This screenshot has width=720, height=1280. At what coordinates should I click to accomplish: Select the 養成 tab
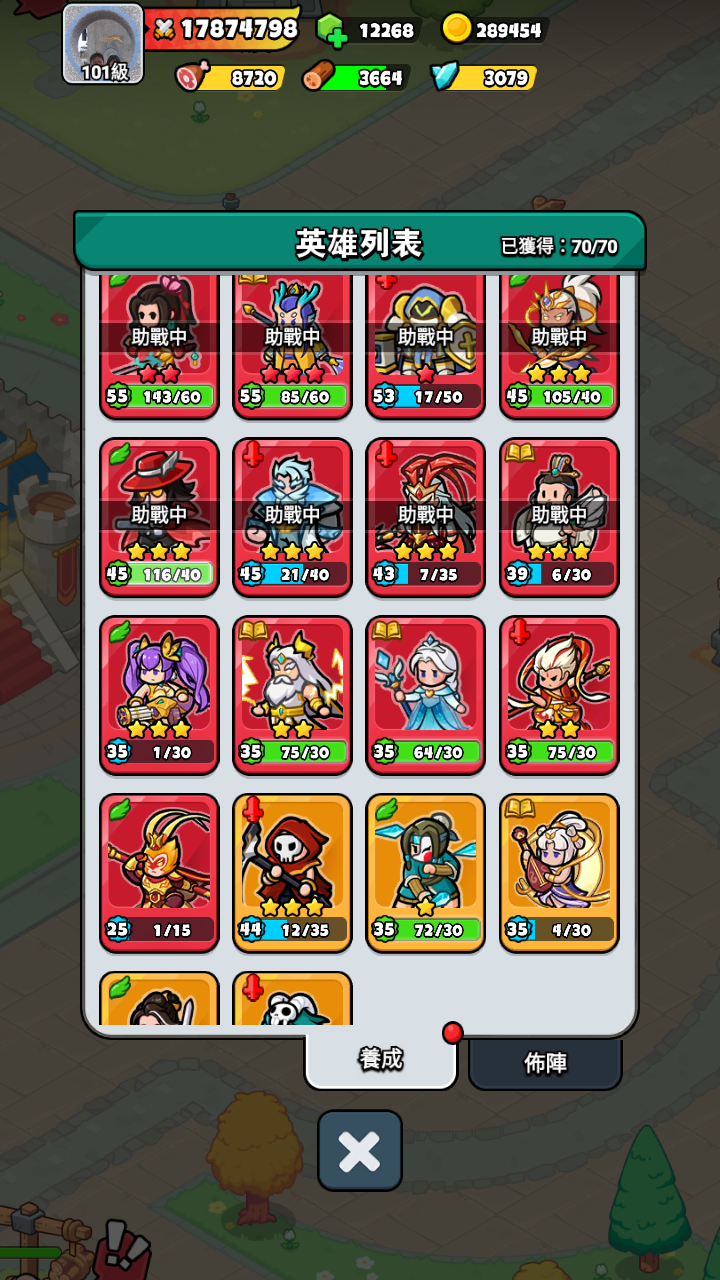(380, 1059)
